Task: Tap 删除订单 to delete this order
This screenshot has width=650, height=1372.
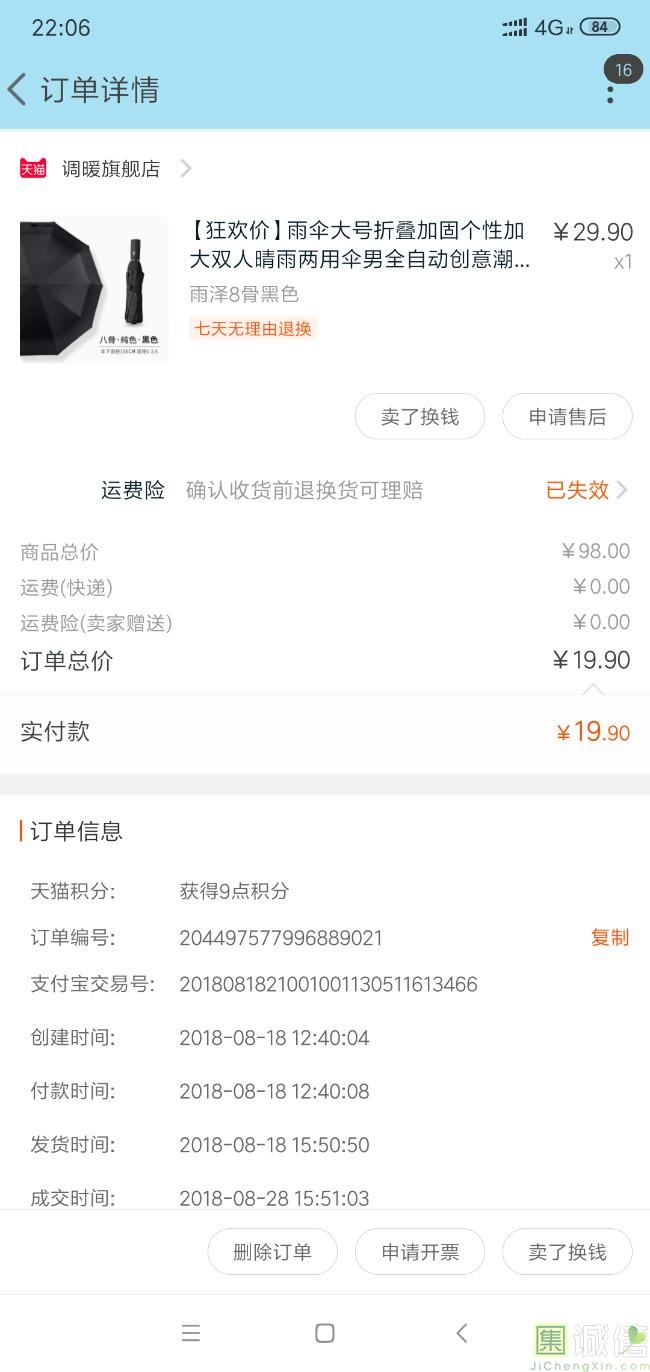Action: (272, 1252)
